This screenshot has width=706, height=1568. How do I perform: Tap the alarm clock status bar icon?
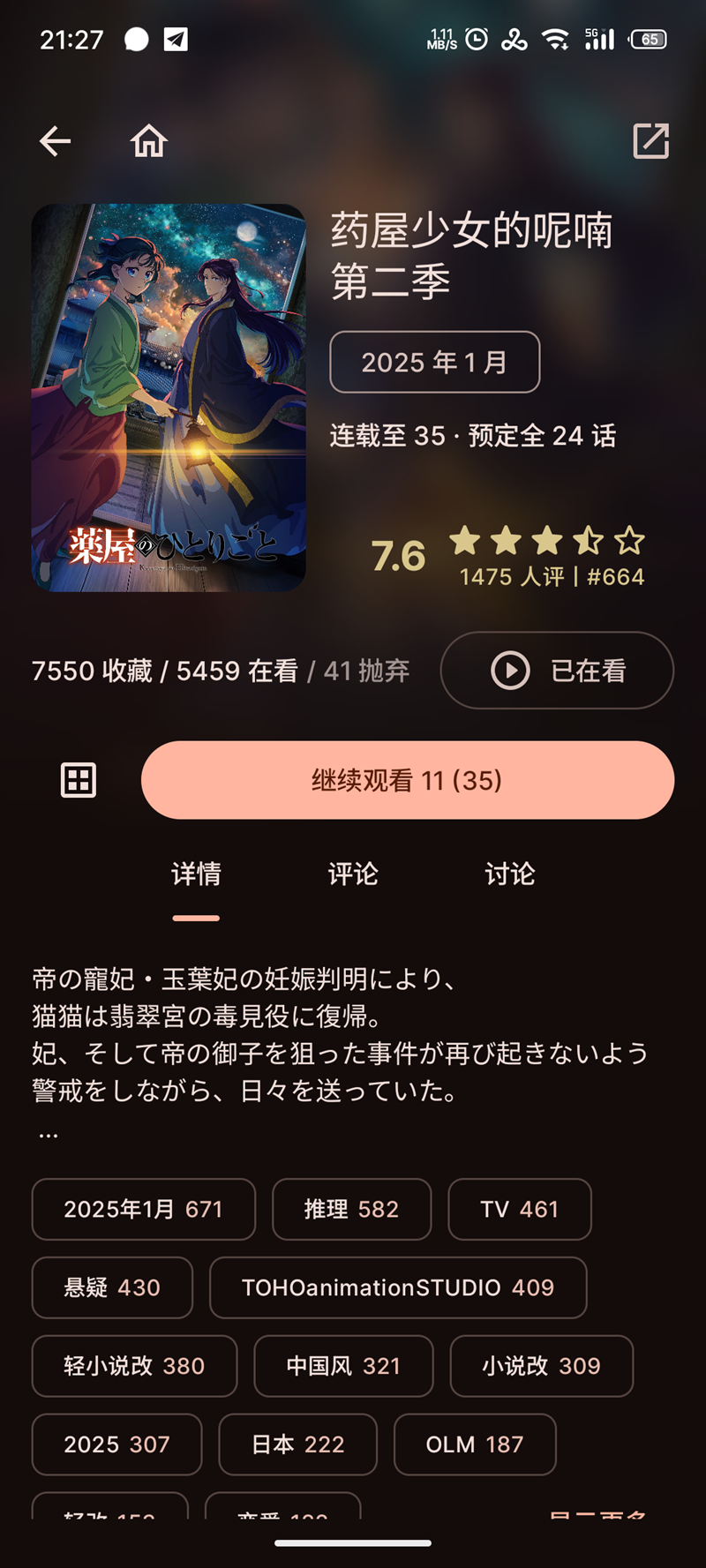(x=476, y=39)
